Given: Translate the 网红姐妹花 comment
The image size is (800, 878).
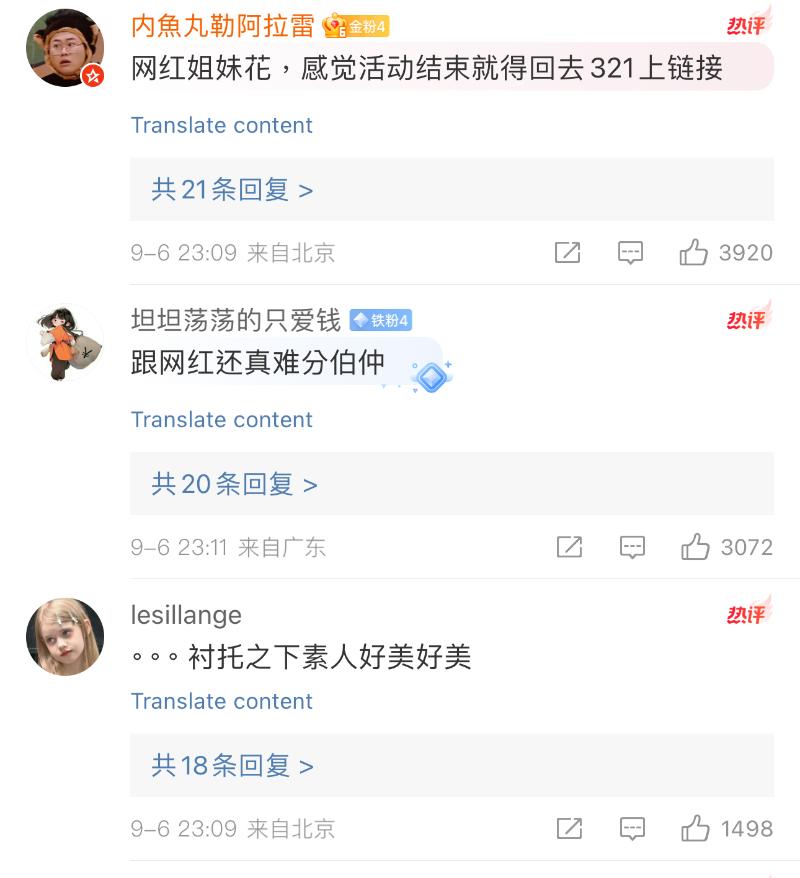Looking at the screenshot, I should pos(221,125).
